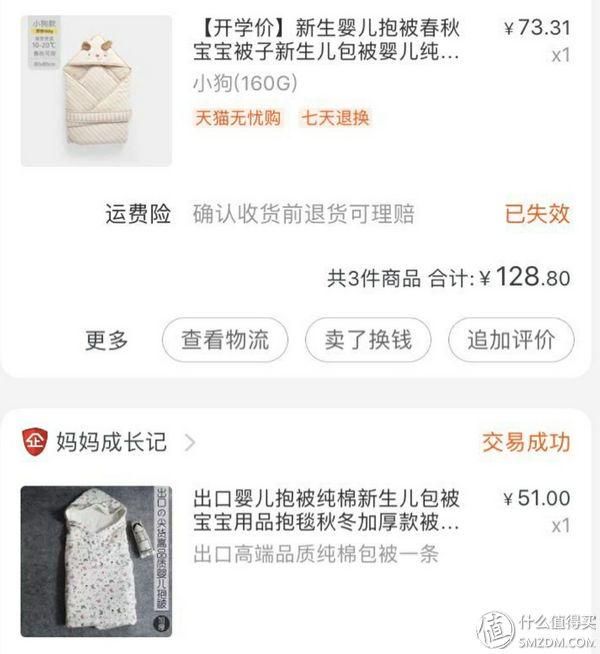
Task: Tap the 卖了换钱 button
Action: point(367,339)
